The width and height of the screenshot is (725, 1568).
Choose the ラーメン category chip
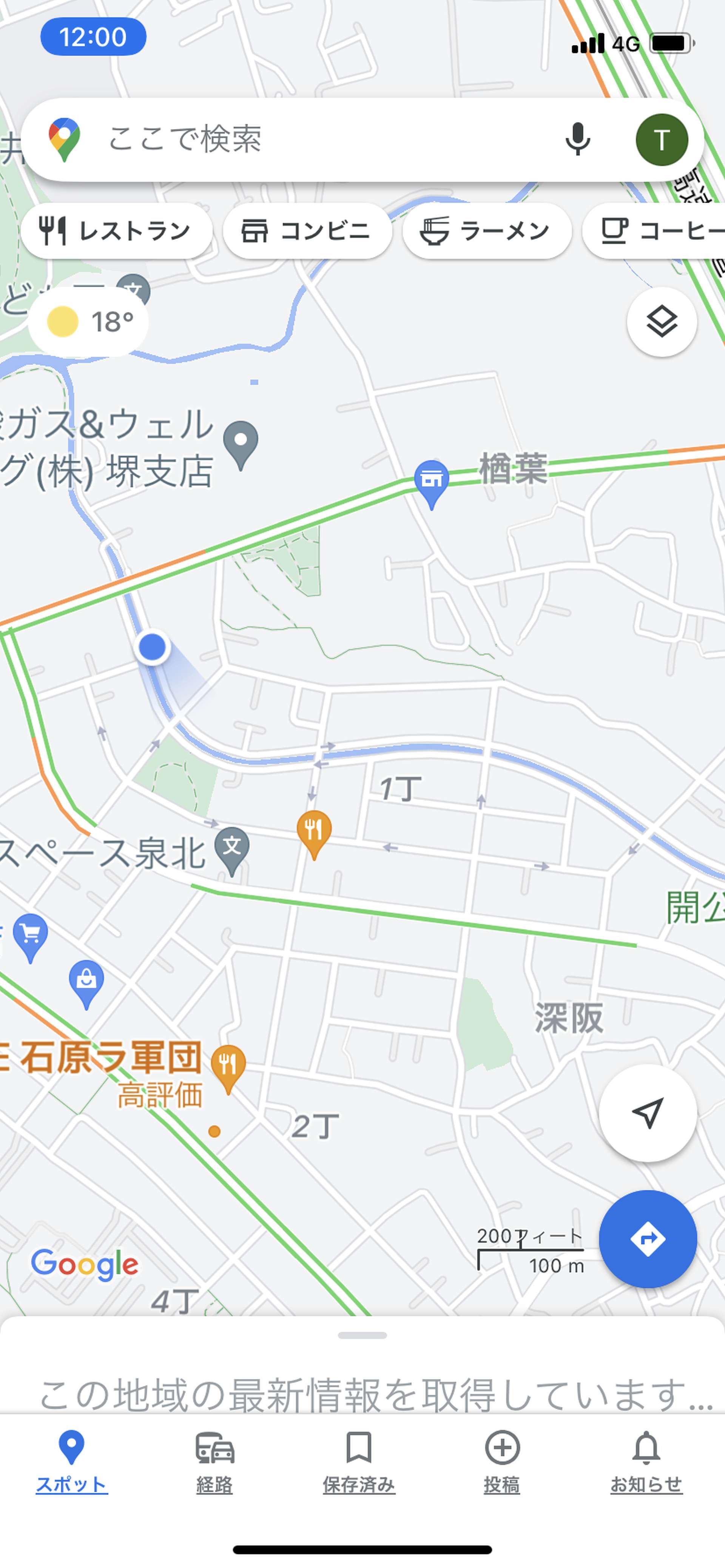[487, 231]
